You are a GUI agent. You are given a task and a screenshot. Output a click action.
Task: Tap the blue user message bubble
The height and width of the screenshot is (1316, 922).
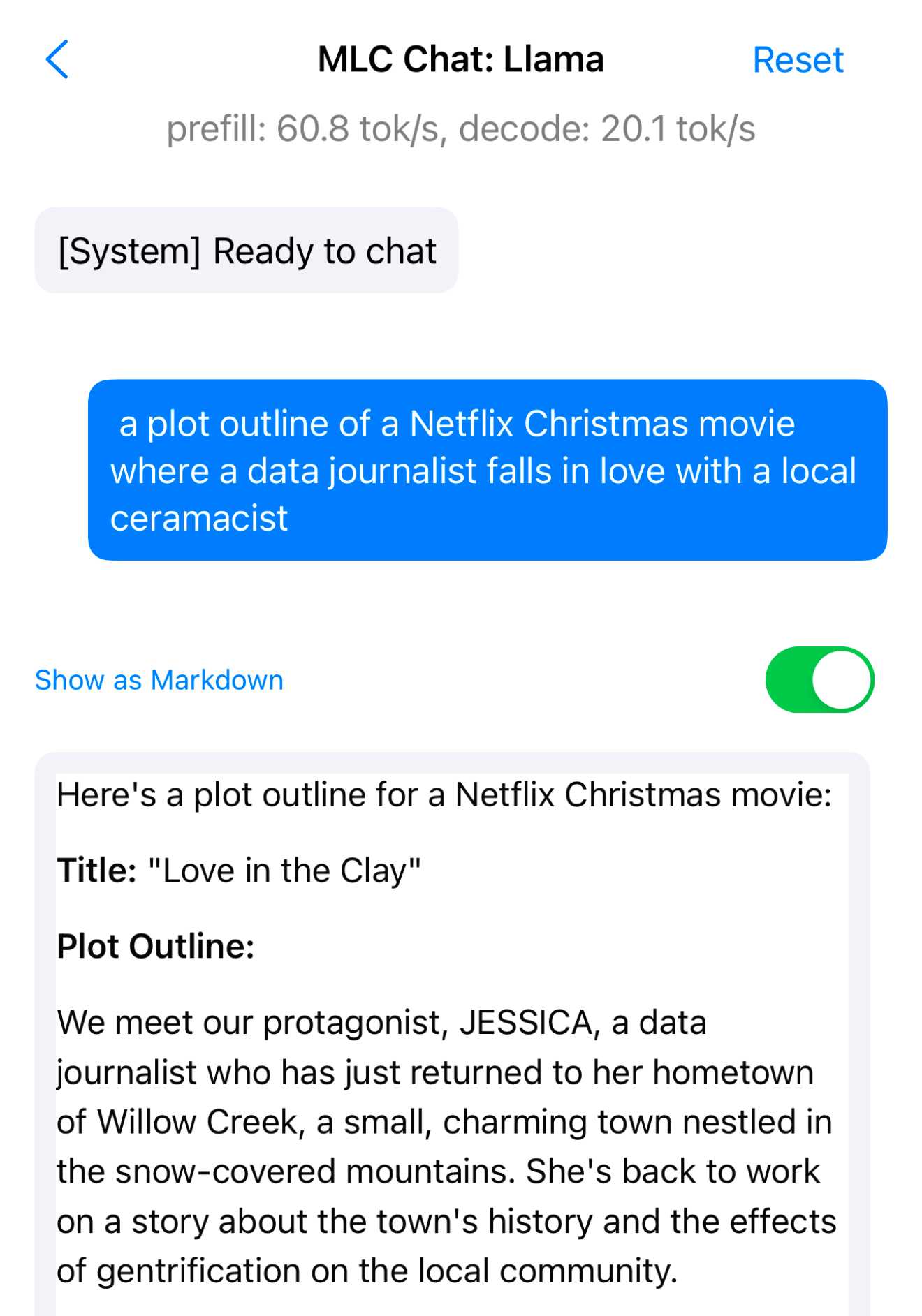coord(487,469)
